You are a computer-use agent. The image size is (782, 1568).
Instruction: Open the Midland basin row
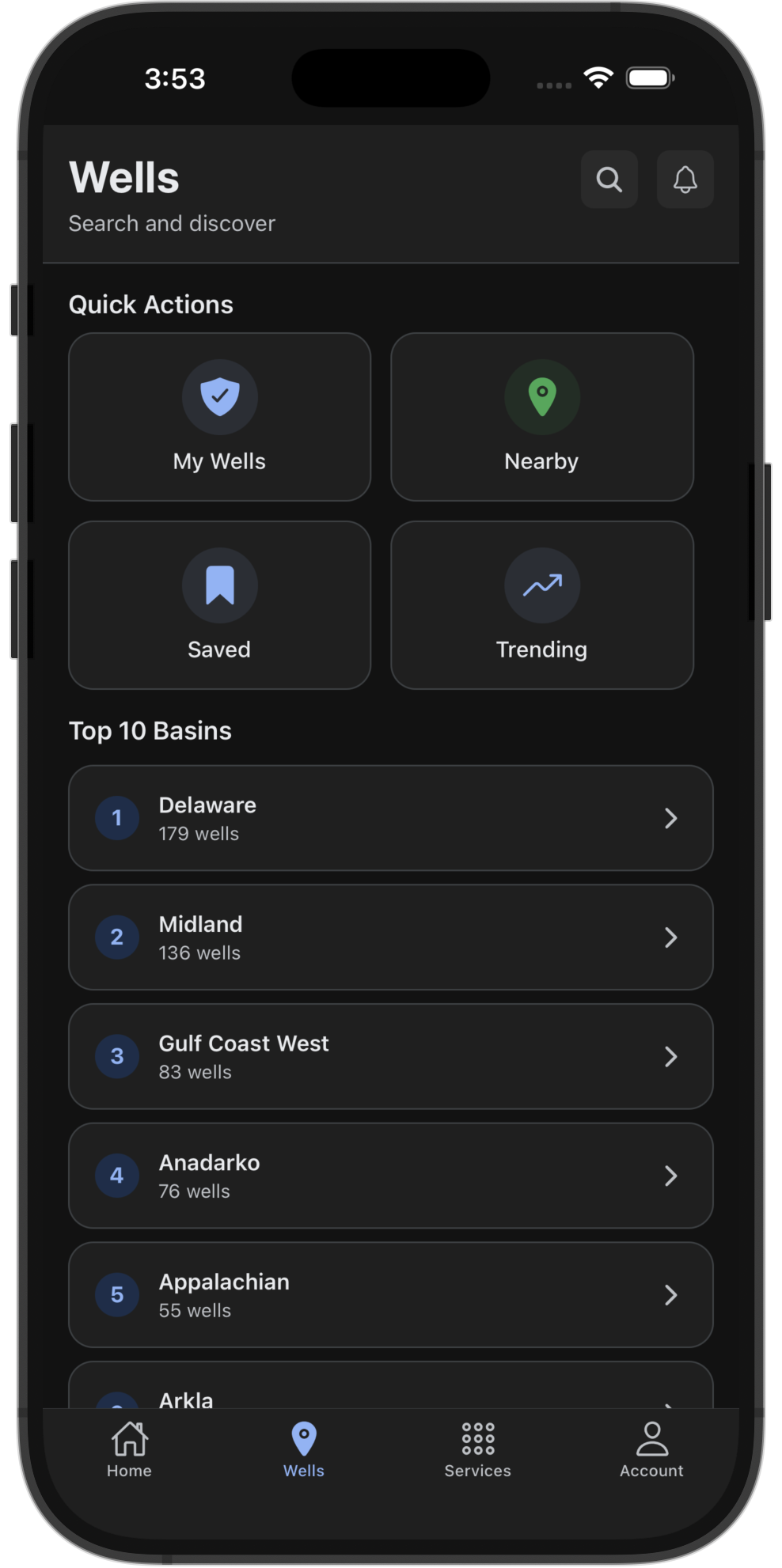(x=390, y=937)
